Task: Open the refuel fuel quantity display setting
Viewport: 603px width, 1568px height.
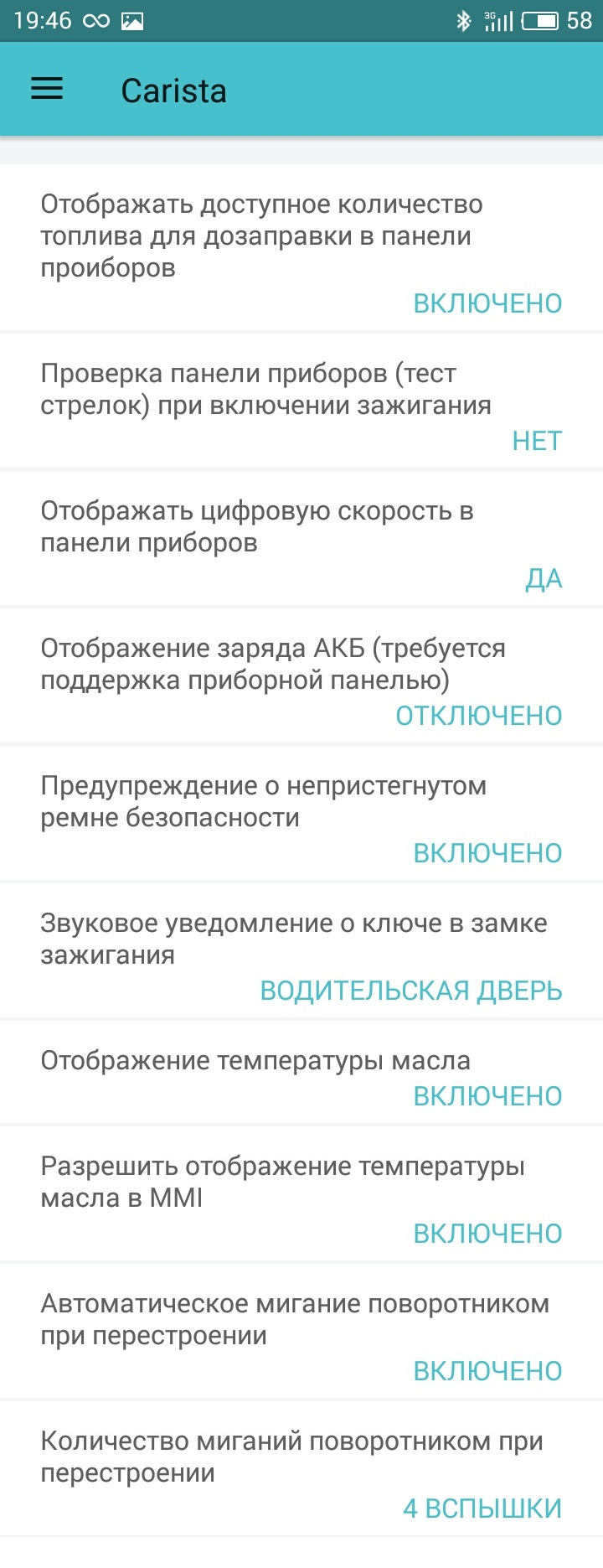Action: 301,250
